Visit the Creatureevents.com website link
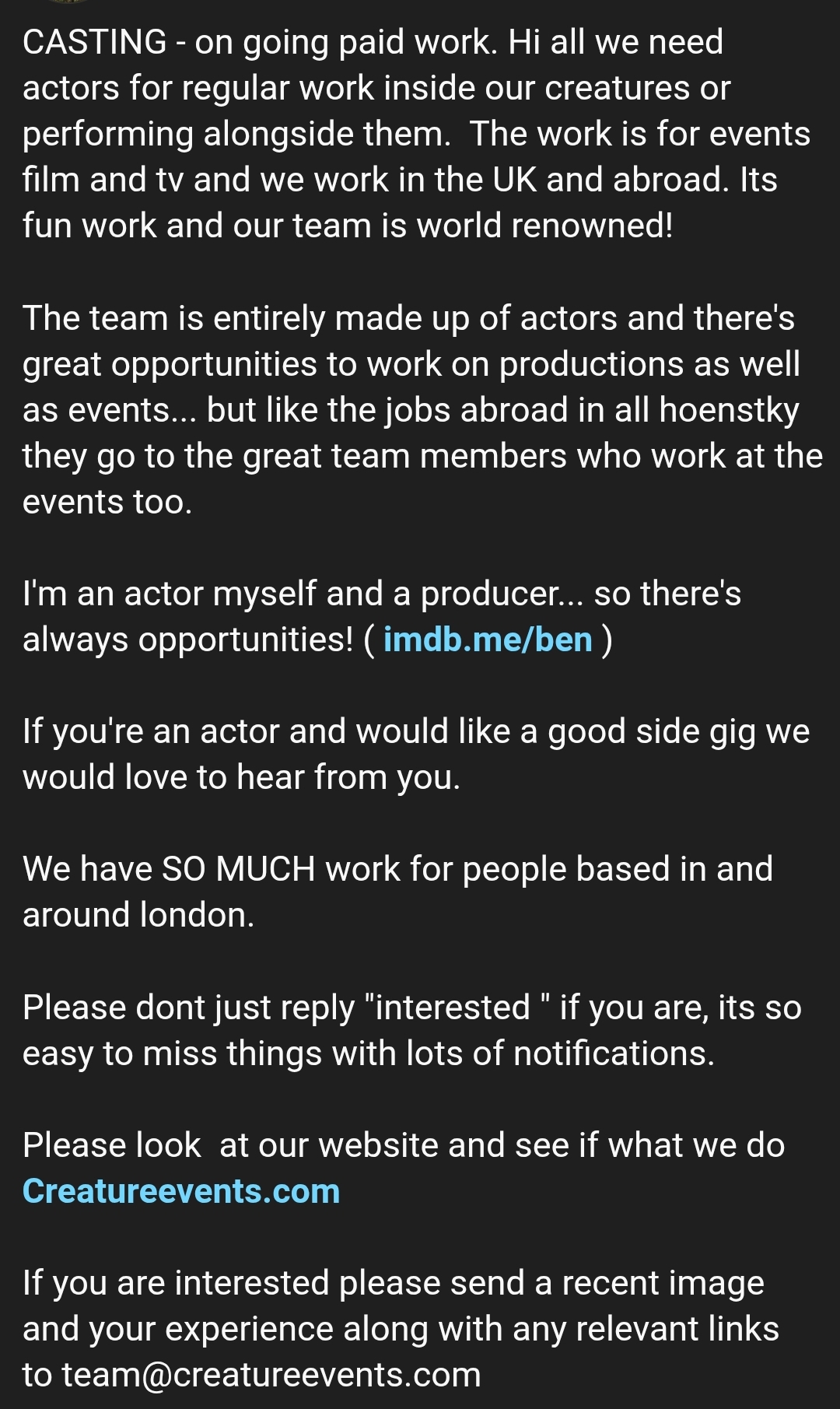This screenshot has width=840, height=1409. 181,1191
